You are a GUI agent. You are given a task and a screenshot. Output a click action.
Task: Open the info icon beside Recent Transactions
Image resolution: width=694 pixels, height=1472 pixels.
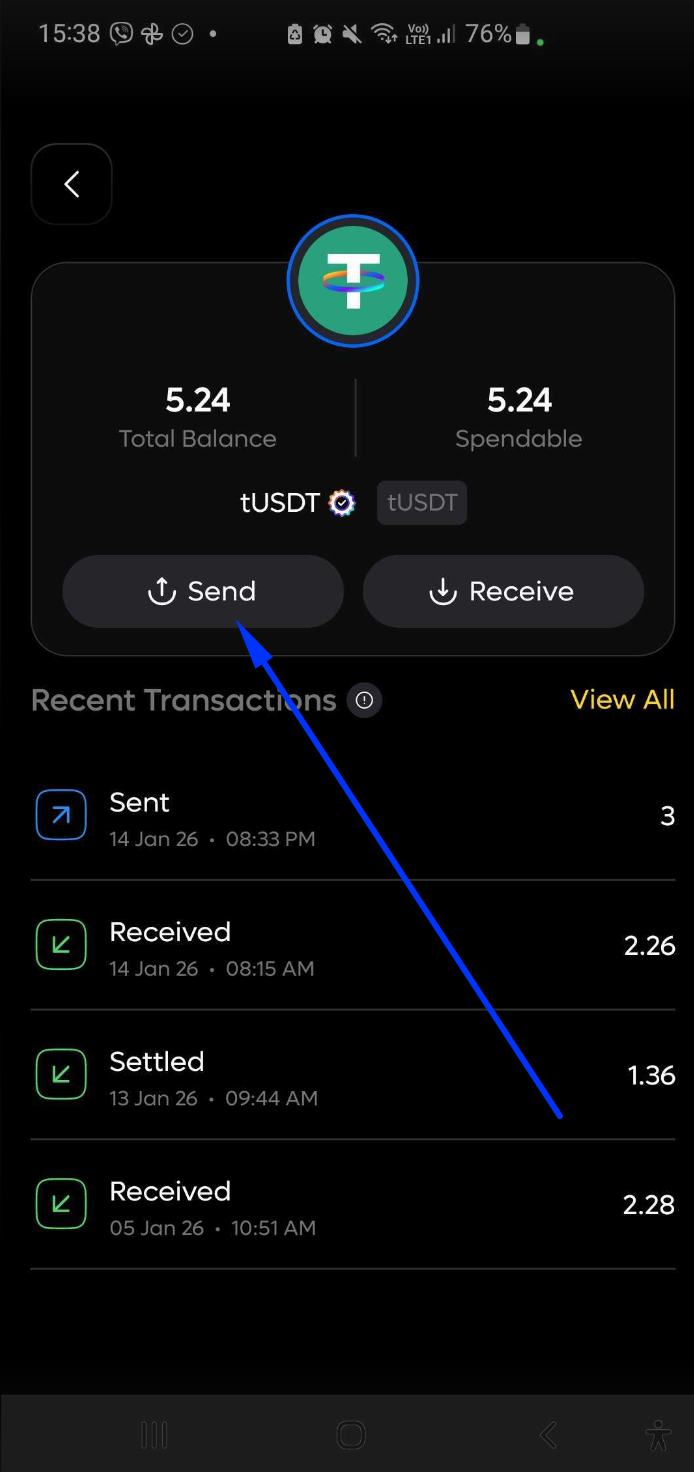point(365,701)
